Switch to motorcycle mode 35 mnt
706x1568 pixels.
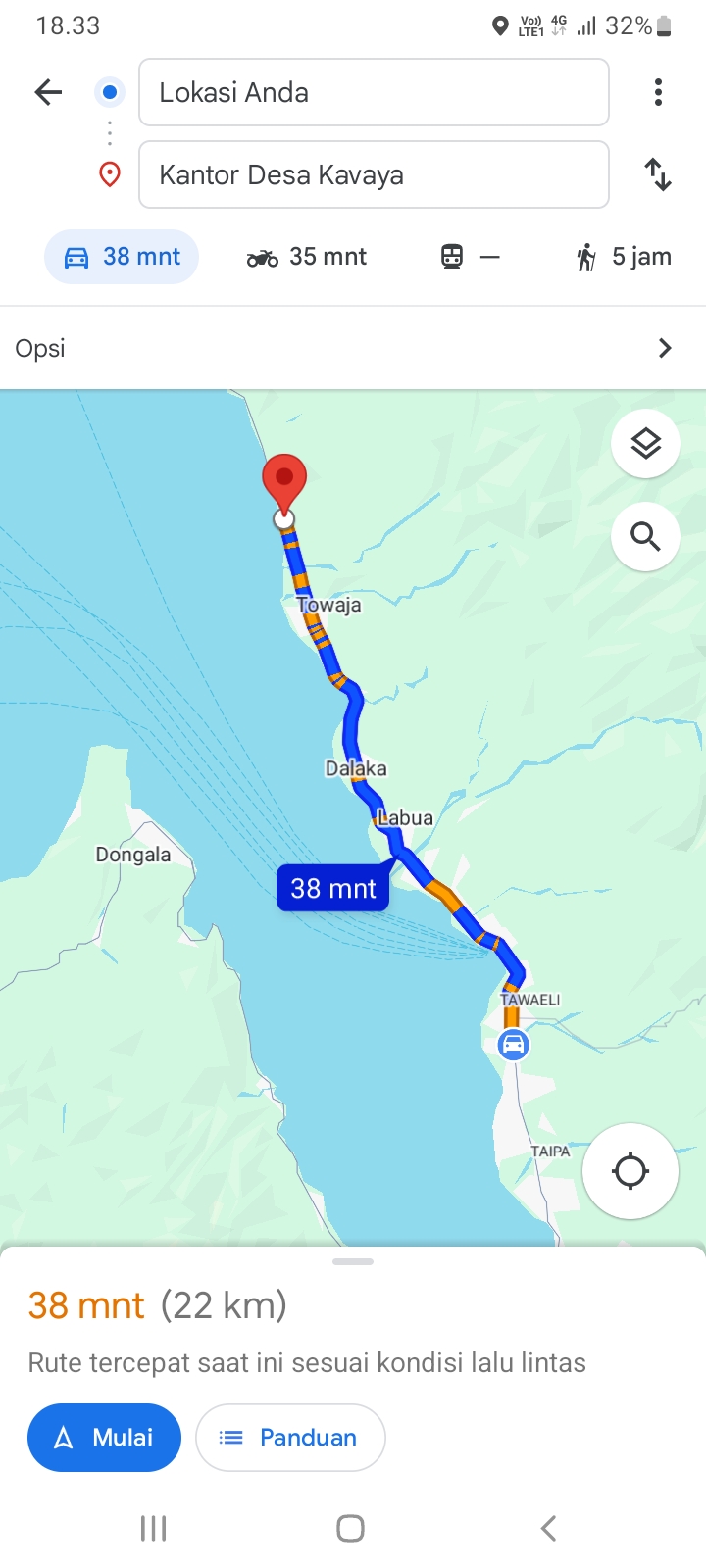(x=306, y=257)
